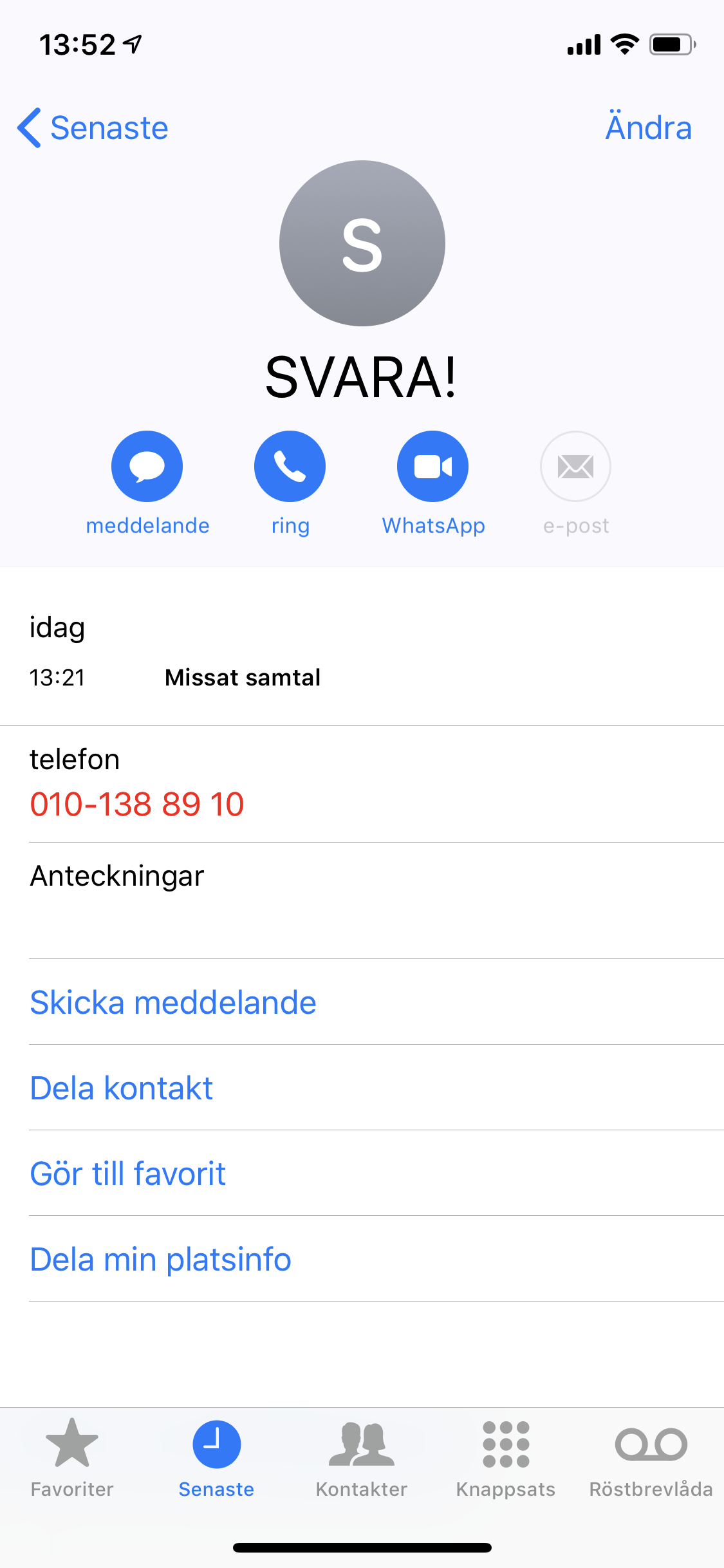Image resolution: width=724 pixels, height=1568 pixels.
Task: Go back to Senaste list
Action: pyautogui.click(x=93, y=127)
